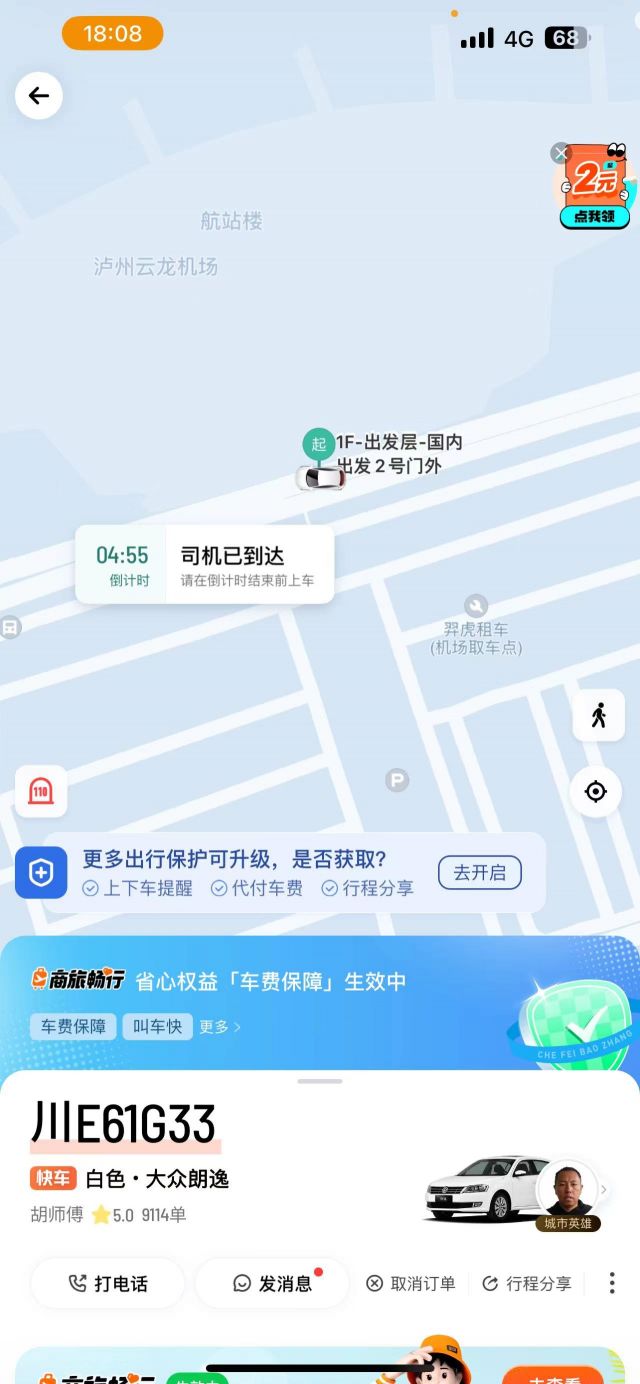The height and width of the screenshot is (1384, 640).
Task: Send the driver a message via 发消息
Action: pyautogui.click(x=272, y=1284)
